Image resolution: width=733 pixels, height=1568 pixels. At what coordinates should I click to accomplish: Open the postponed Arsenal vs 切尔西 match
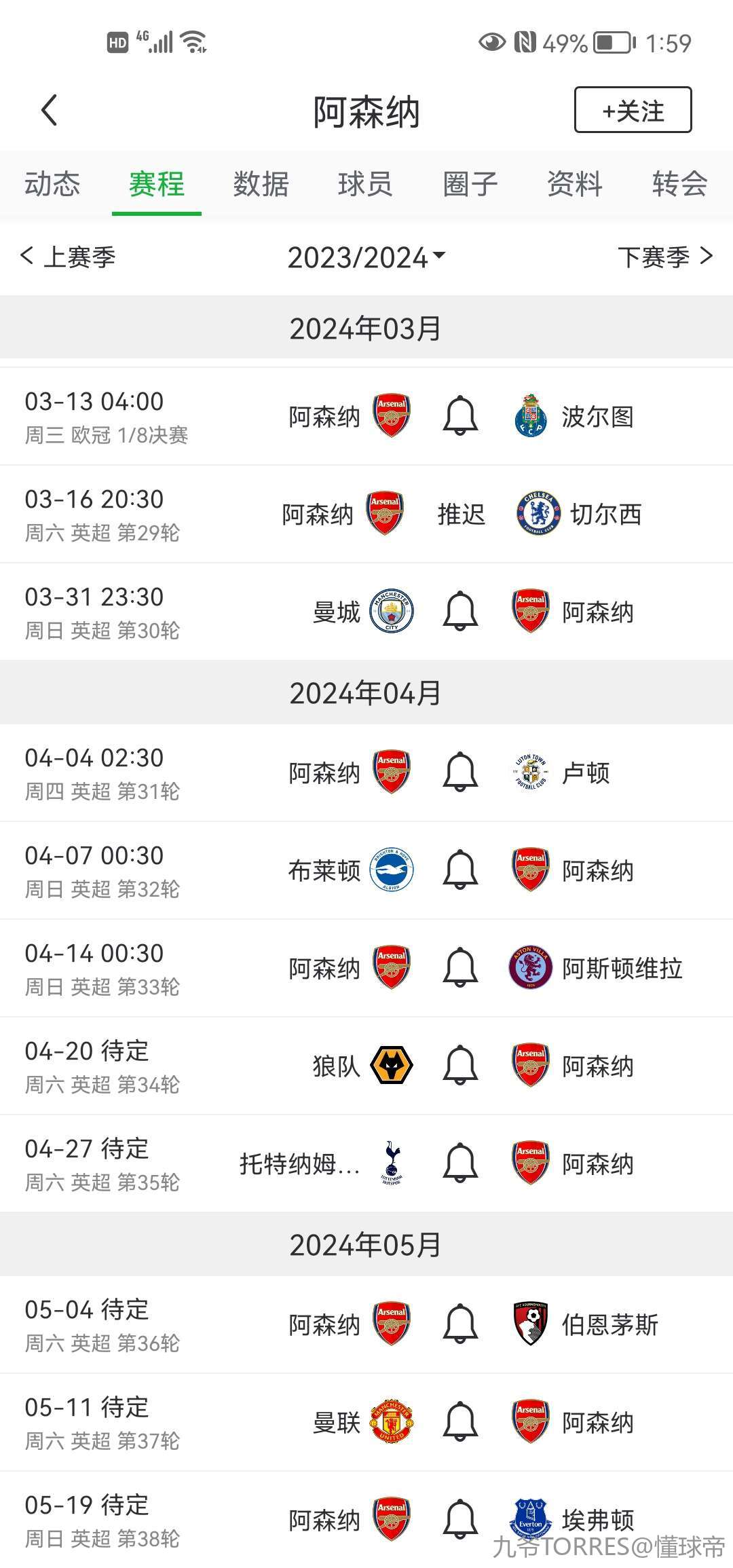[366, 514]
